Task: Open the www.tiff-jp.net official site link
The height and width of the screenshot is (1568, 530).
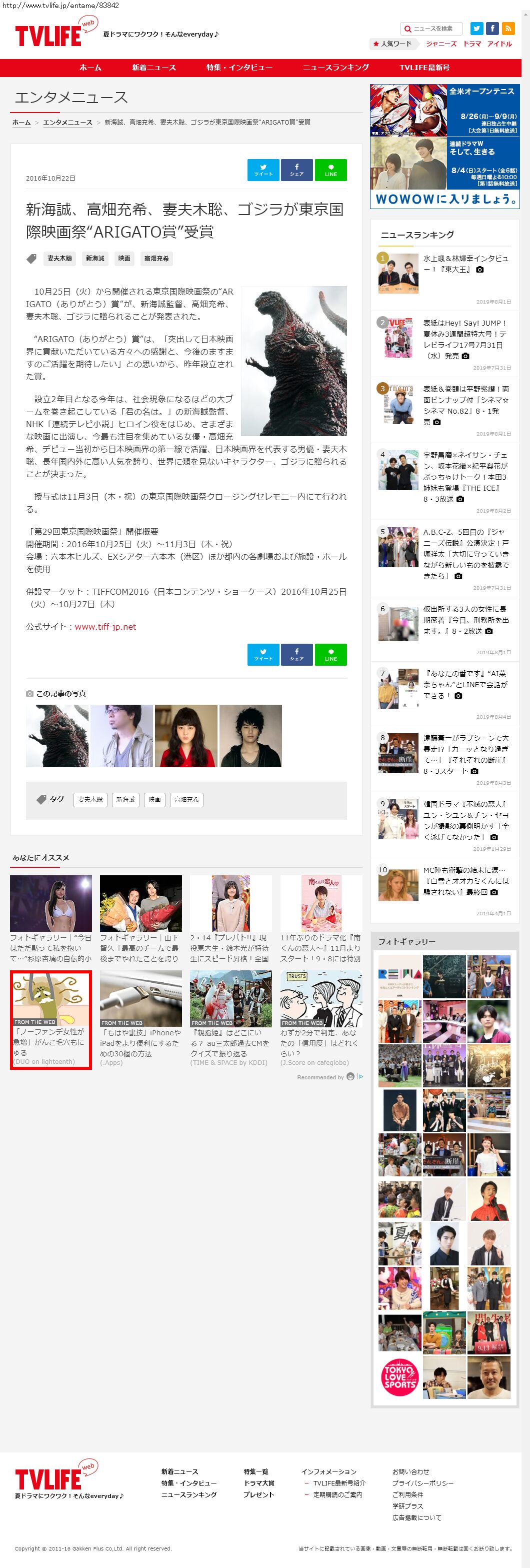Action: pos(105,627)
